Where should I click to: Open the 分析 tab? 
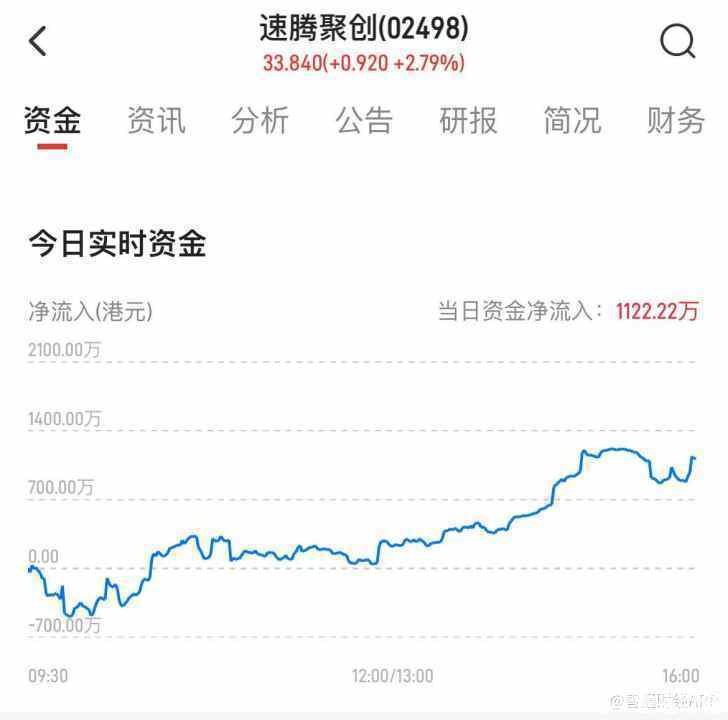click(x=260, y=121)
